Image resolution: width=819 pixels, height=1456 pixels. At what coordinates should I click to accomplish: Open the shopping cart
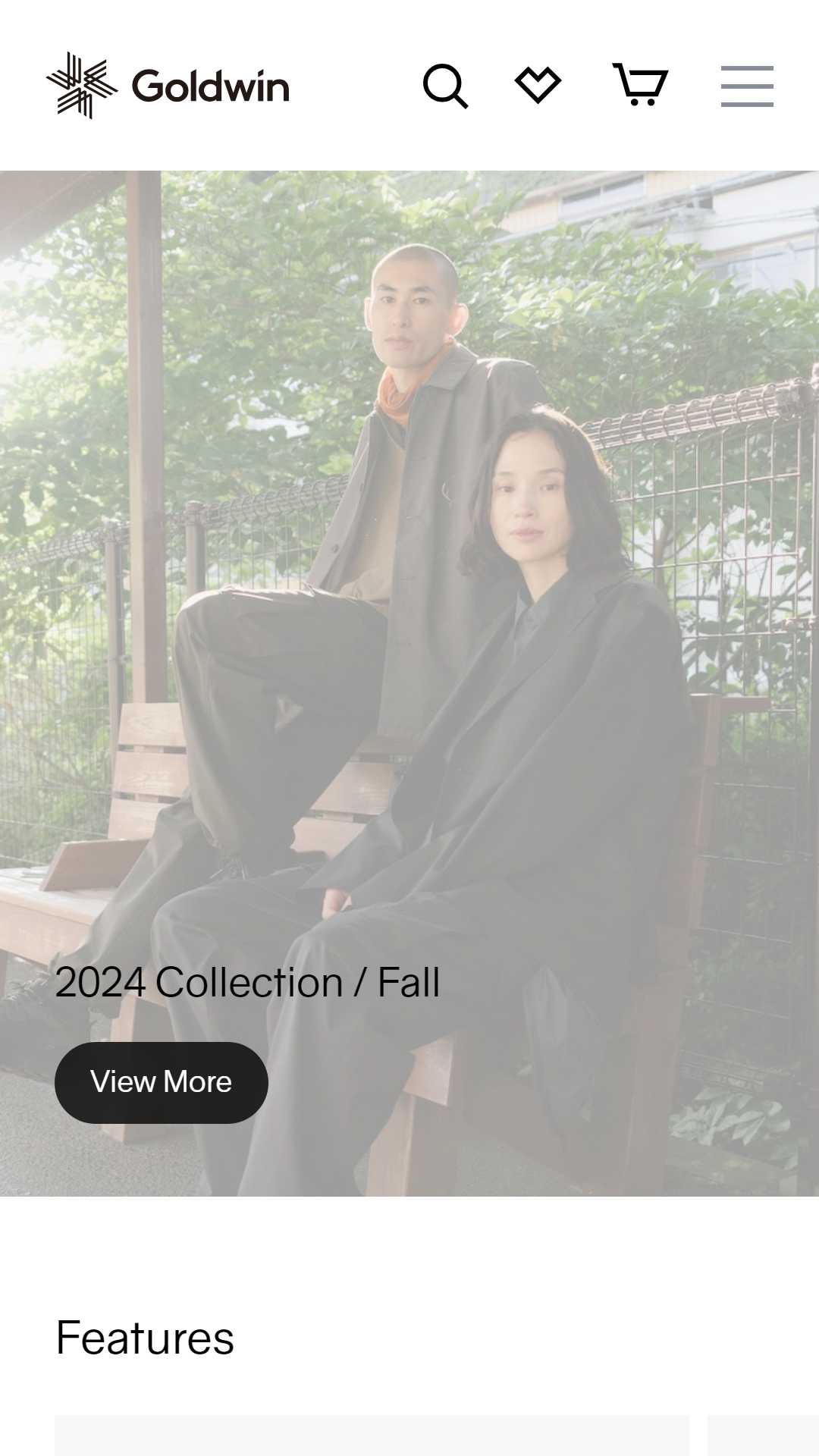coord(640,84)
